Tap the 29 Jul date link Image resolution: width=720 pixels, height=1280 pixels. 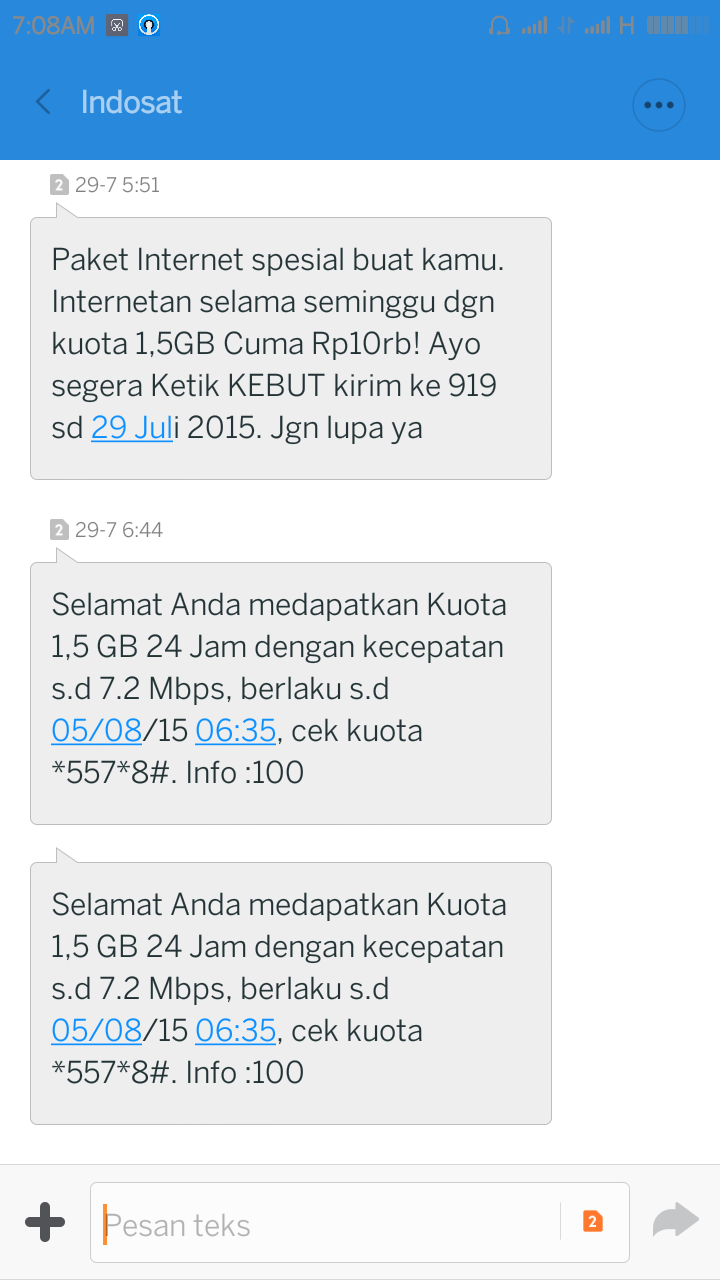pos(132,428)
